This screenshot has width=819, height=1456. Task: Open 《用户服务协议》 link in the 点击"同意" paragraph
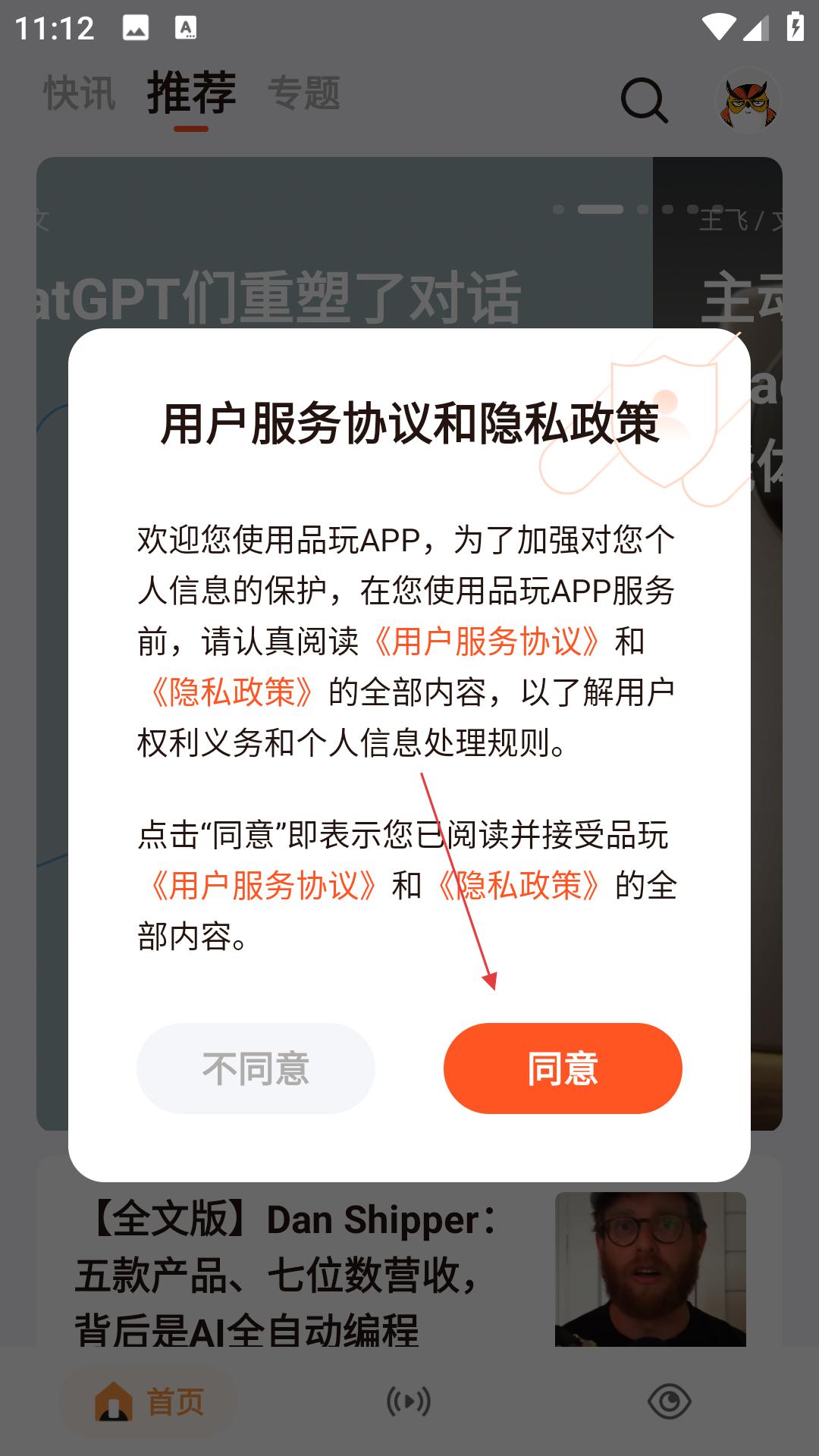[x=263, y=886]
